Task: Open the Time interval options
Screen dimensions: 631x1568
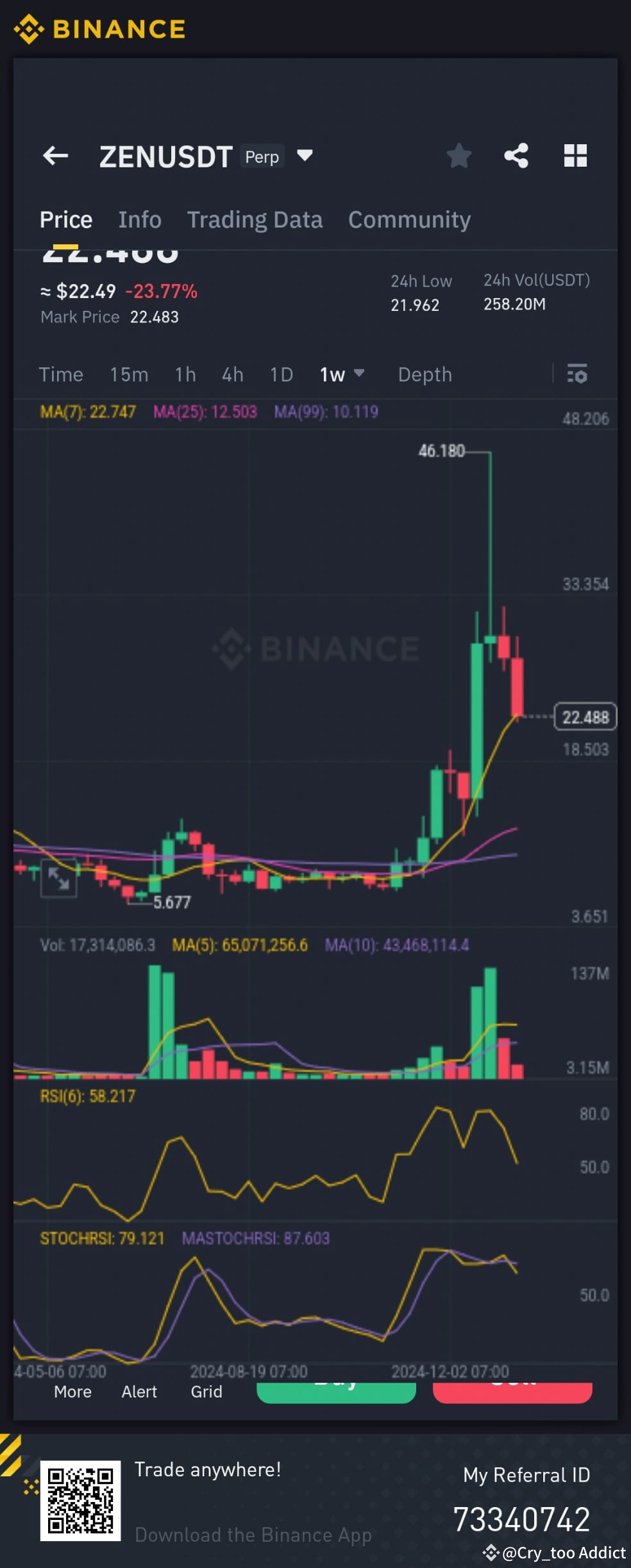Action: click(x=61, y=374)
